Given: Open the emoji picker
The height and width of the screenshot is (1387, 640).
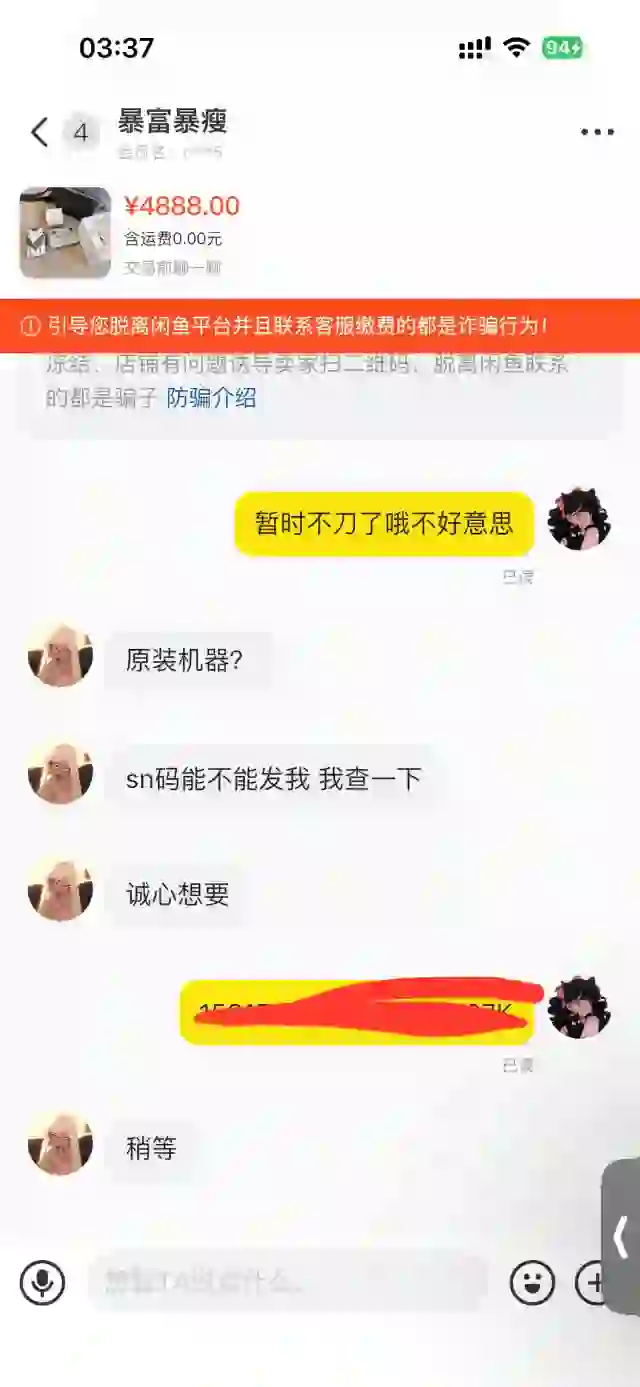Looking at the screenshot, I should 532,1282.
